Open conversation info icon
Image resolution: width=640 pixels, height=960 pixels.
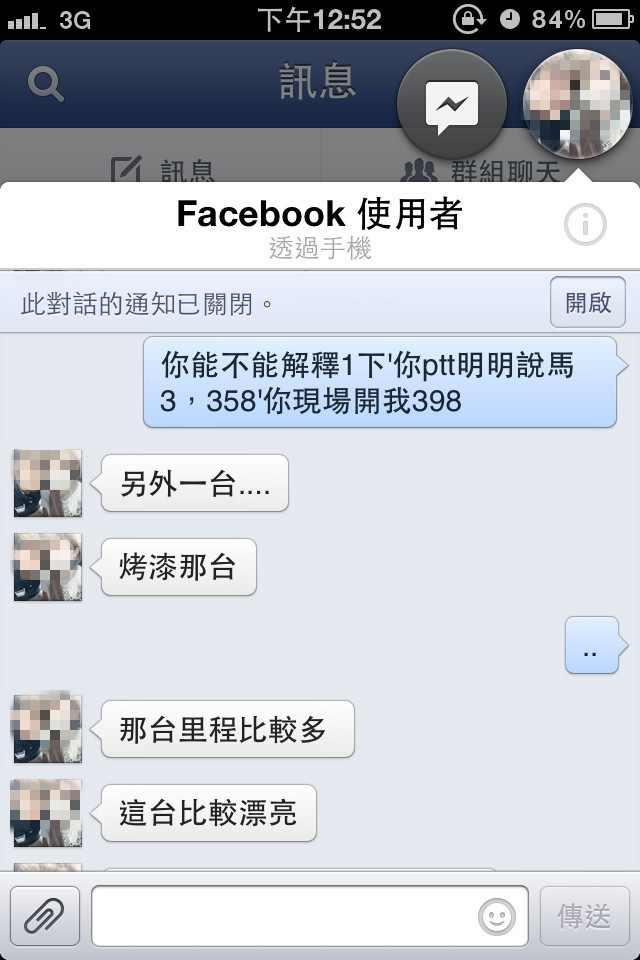click(x=585, y=225)
